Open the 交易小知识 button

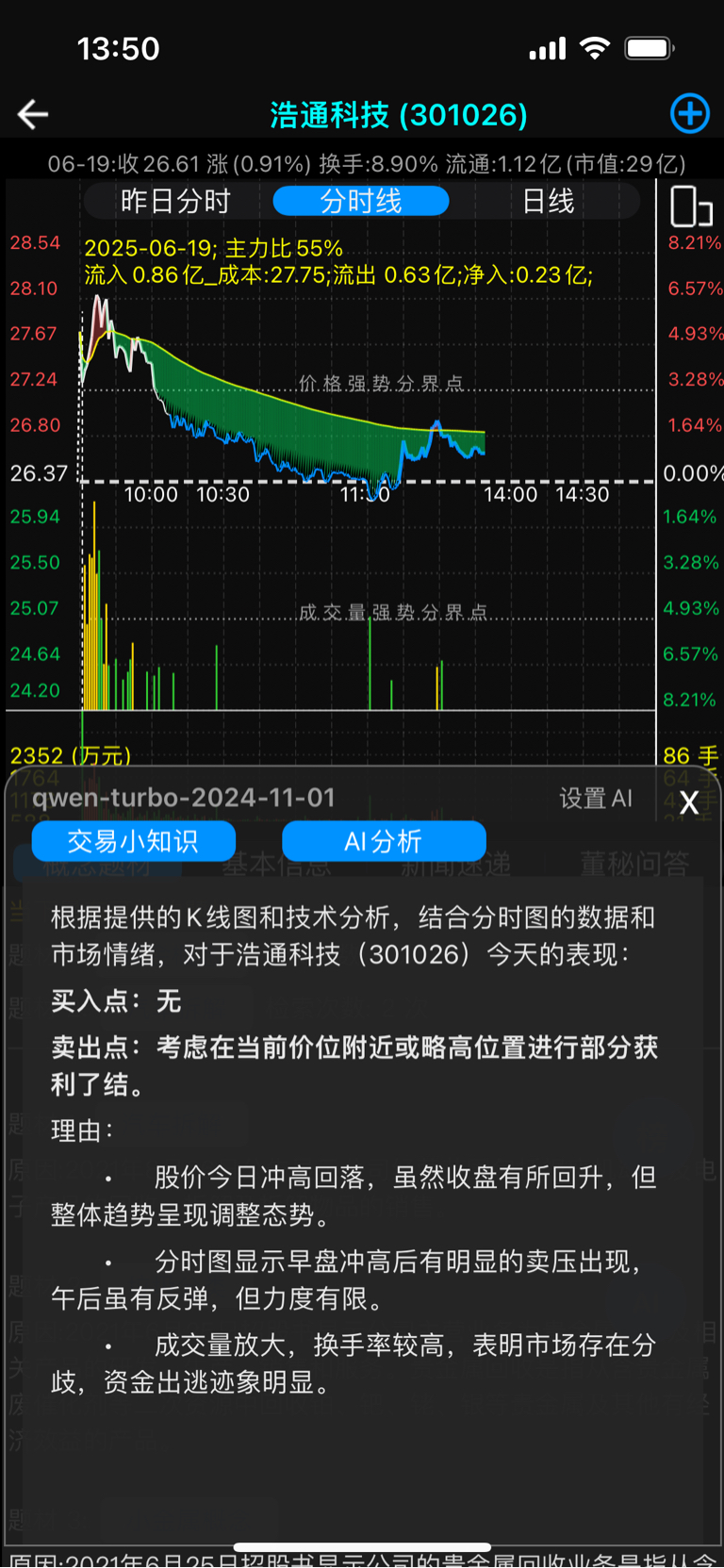(x=133, y=841)
